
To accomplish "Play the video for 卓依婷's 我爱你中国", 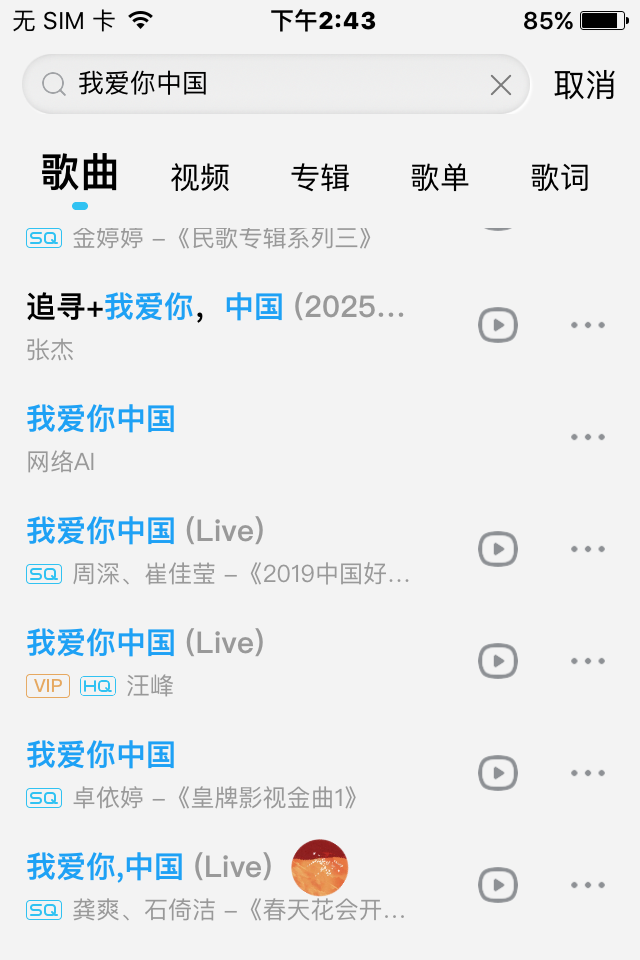I will pos(498,773).
